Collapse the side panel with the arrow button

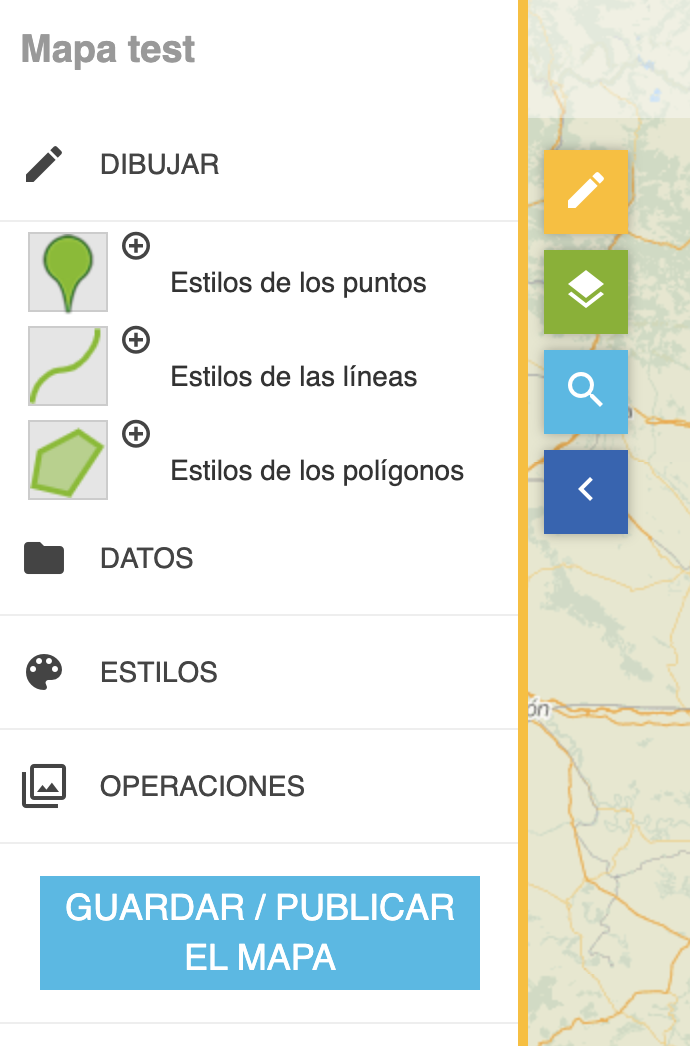tap(586, 491)
